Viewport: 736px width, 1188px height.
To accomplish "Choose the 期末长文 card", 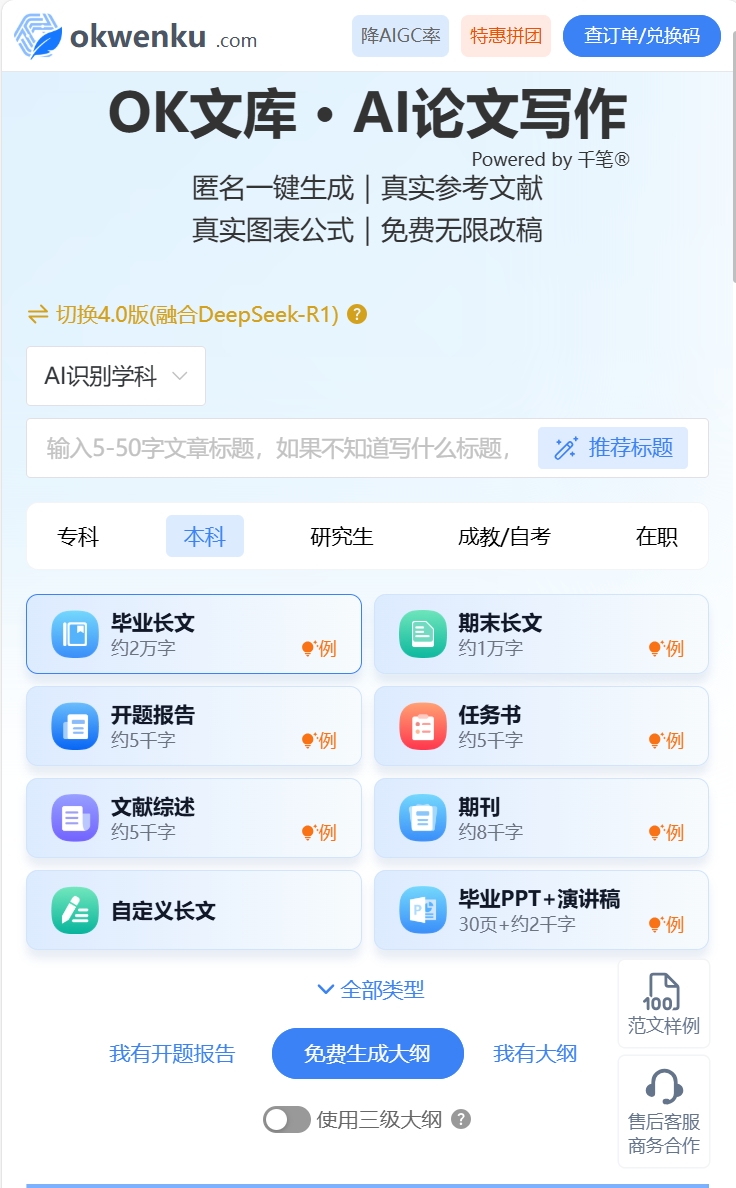I will pos(541,634).
